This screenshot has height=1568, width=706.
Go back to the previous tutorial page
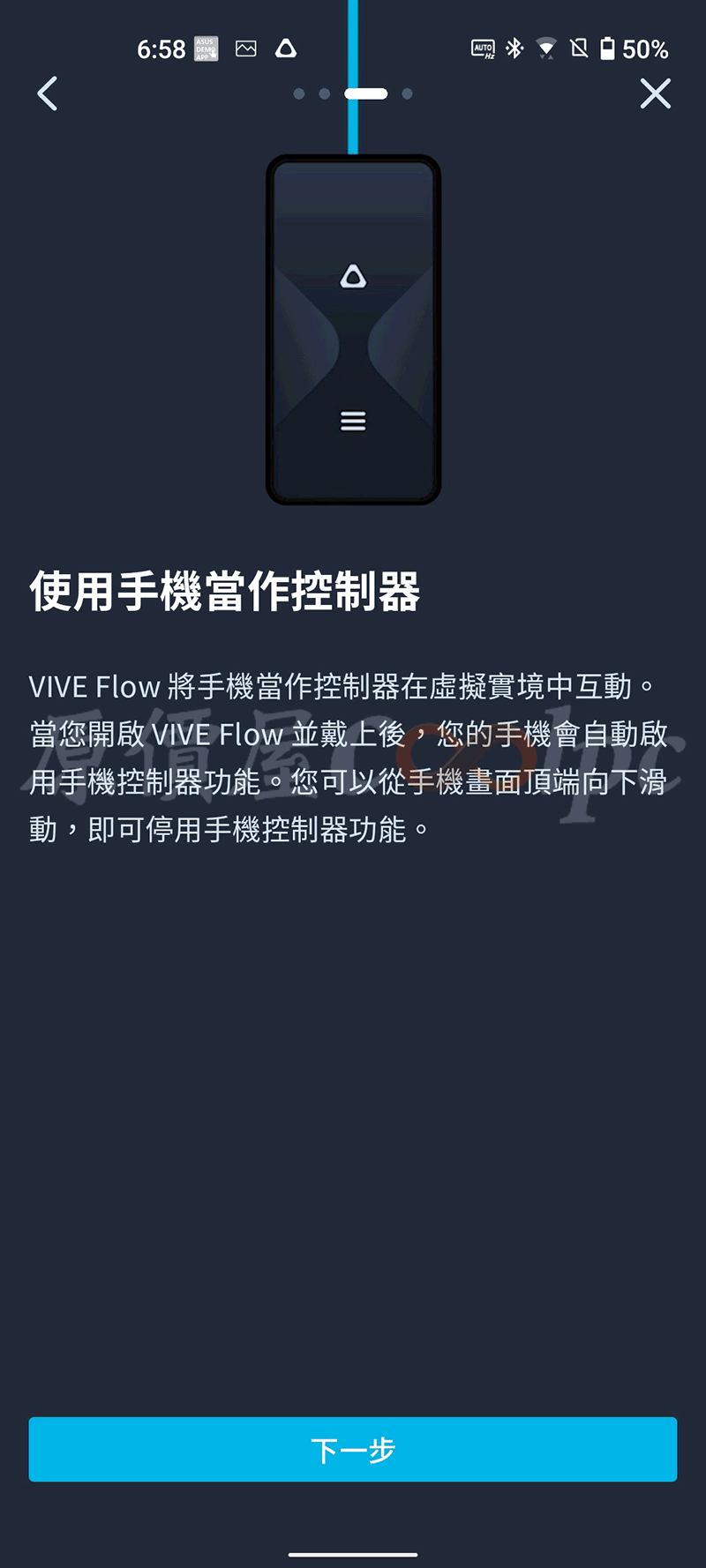coord(48,93)
